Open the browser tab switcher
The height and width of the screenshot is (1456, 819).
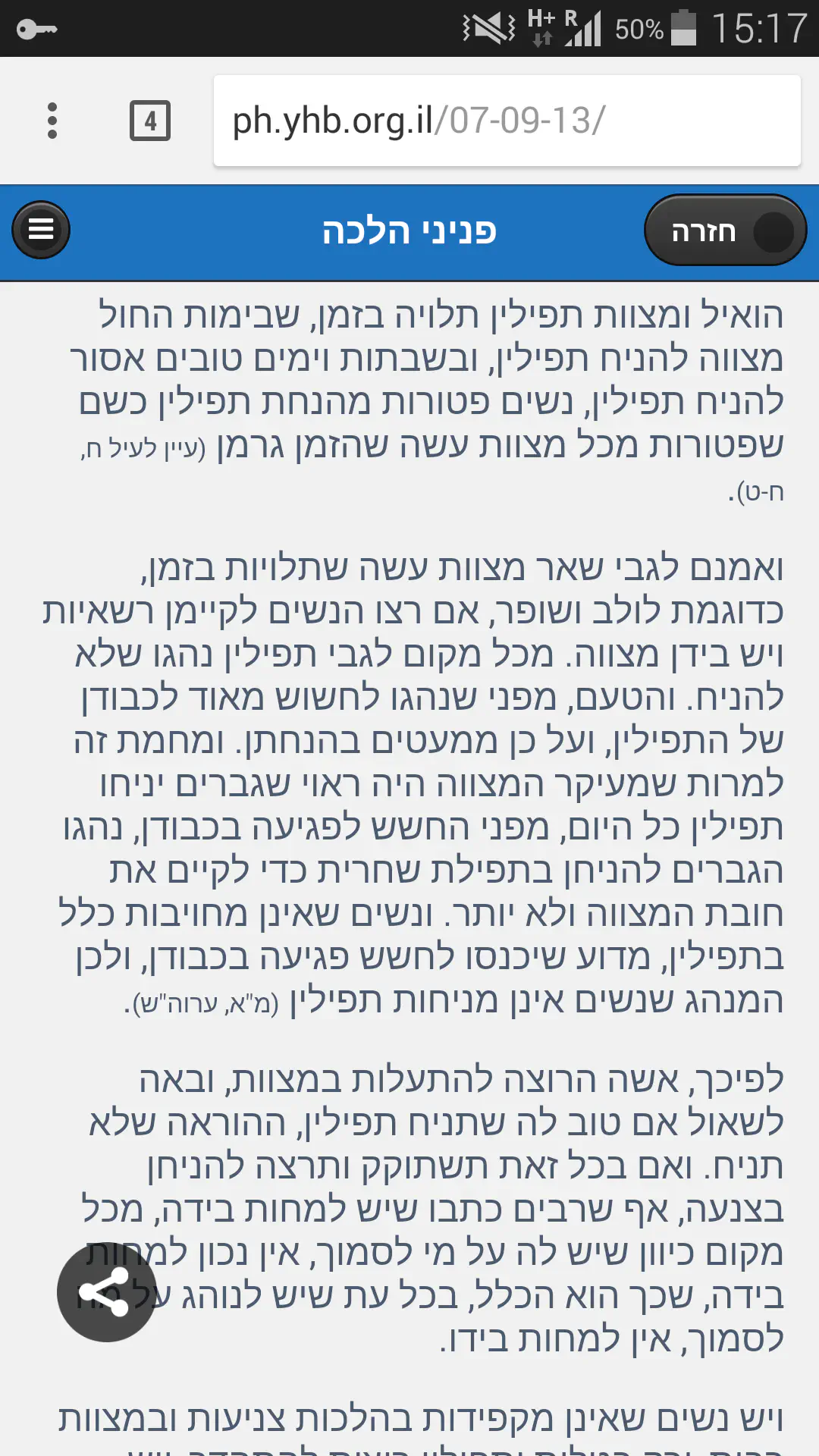coord(150,121)
